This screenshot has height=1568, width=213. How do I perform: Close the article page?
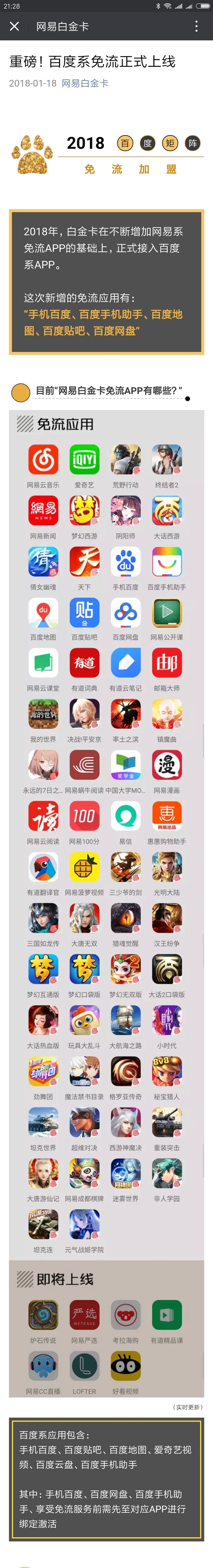[x=15, y=26]
